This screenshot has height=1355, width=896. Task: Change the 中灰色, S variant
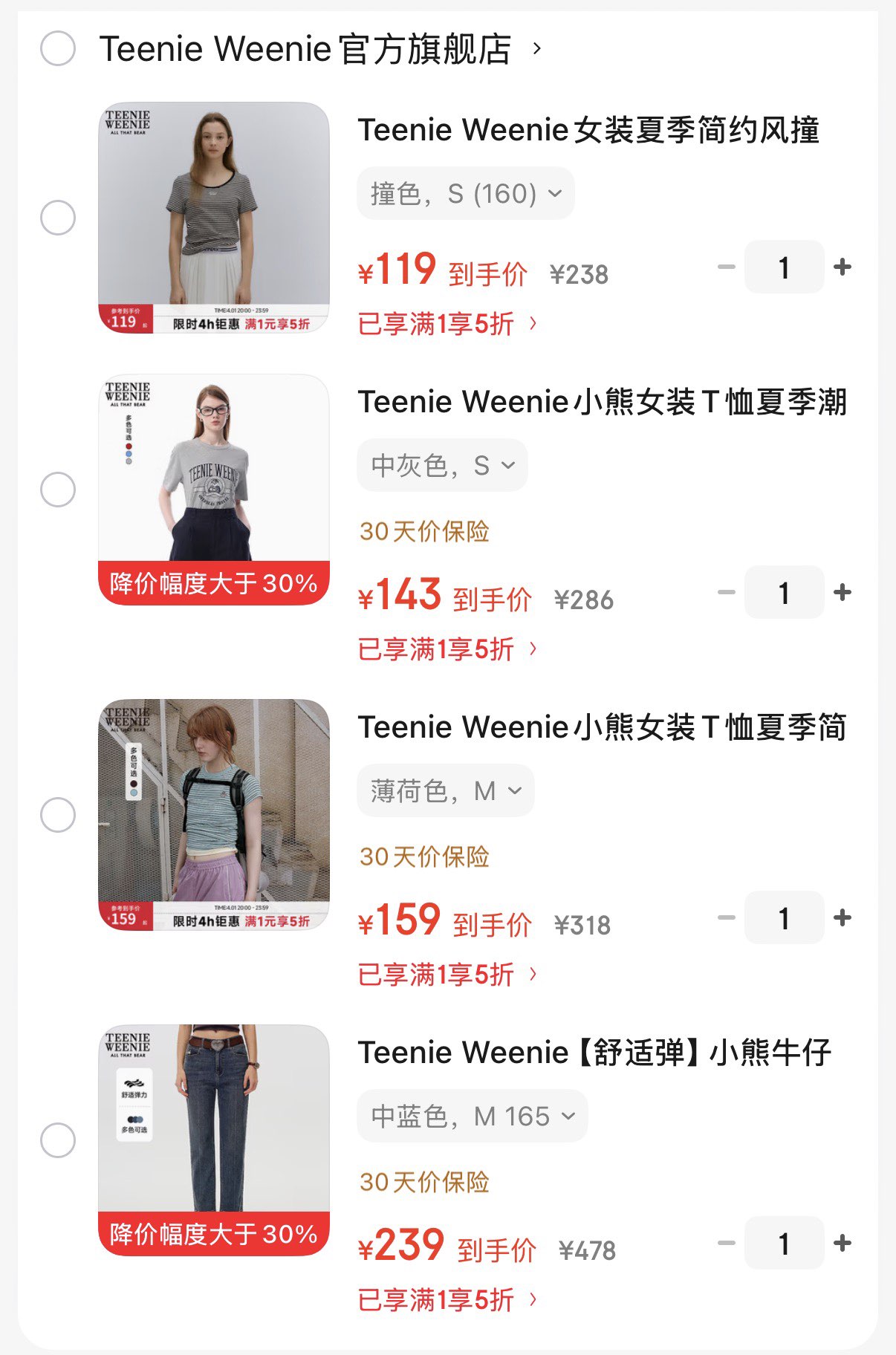pos(442,466)
